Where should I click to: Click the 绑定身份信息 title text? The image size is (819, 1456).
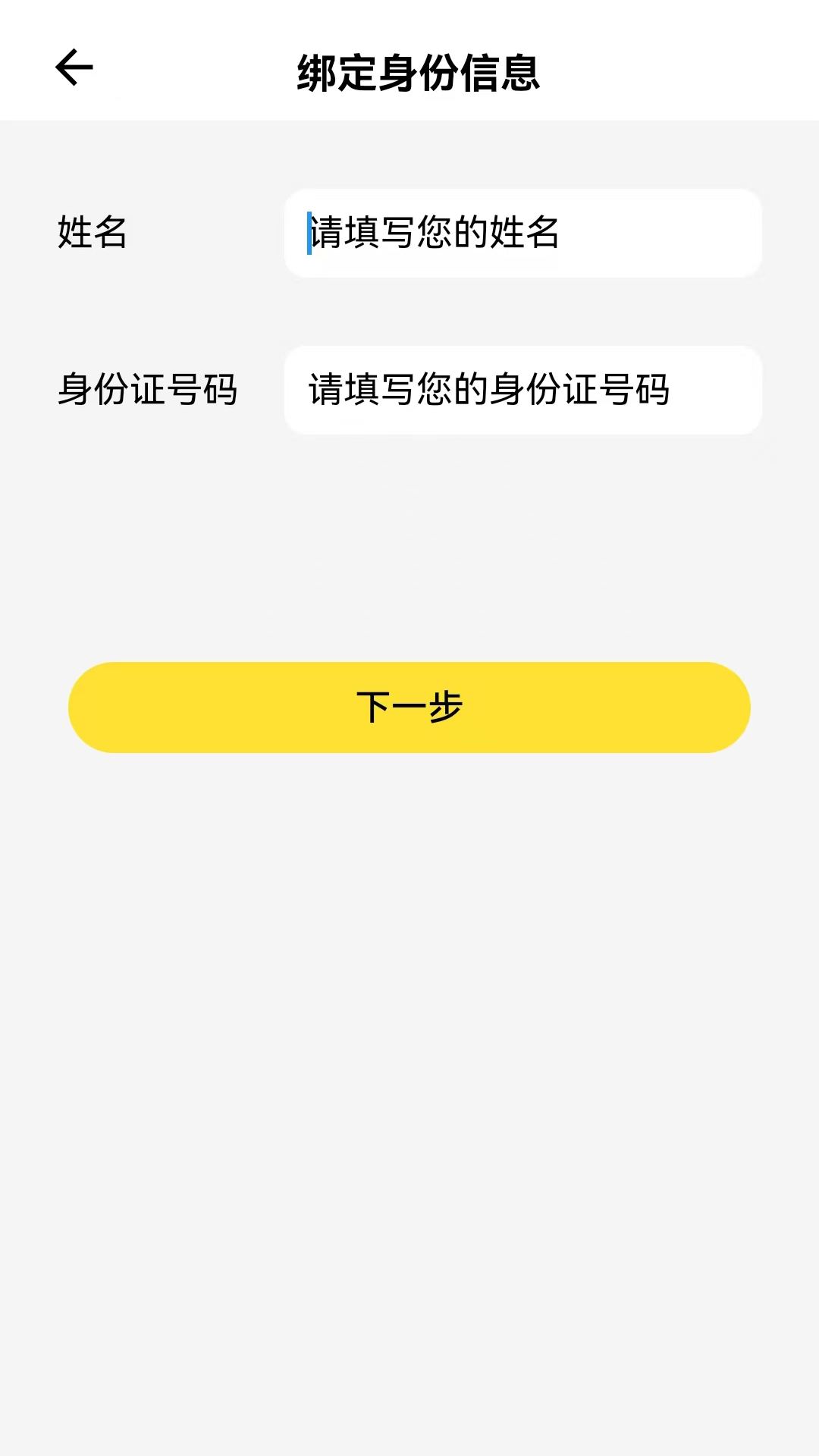(418, 74)
